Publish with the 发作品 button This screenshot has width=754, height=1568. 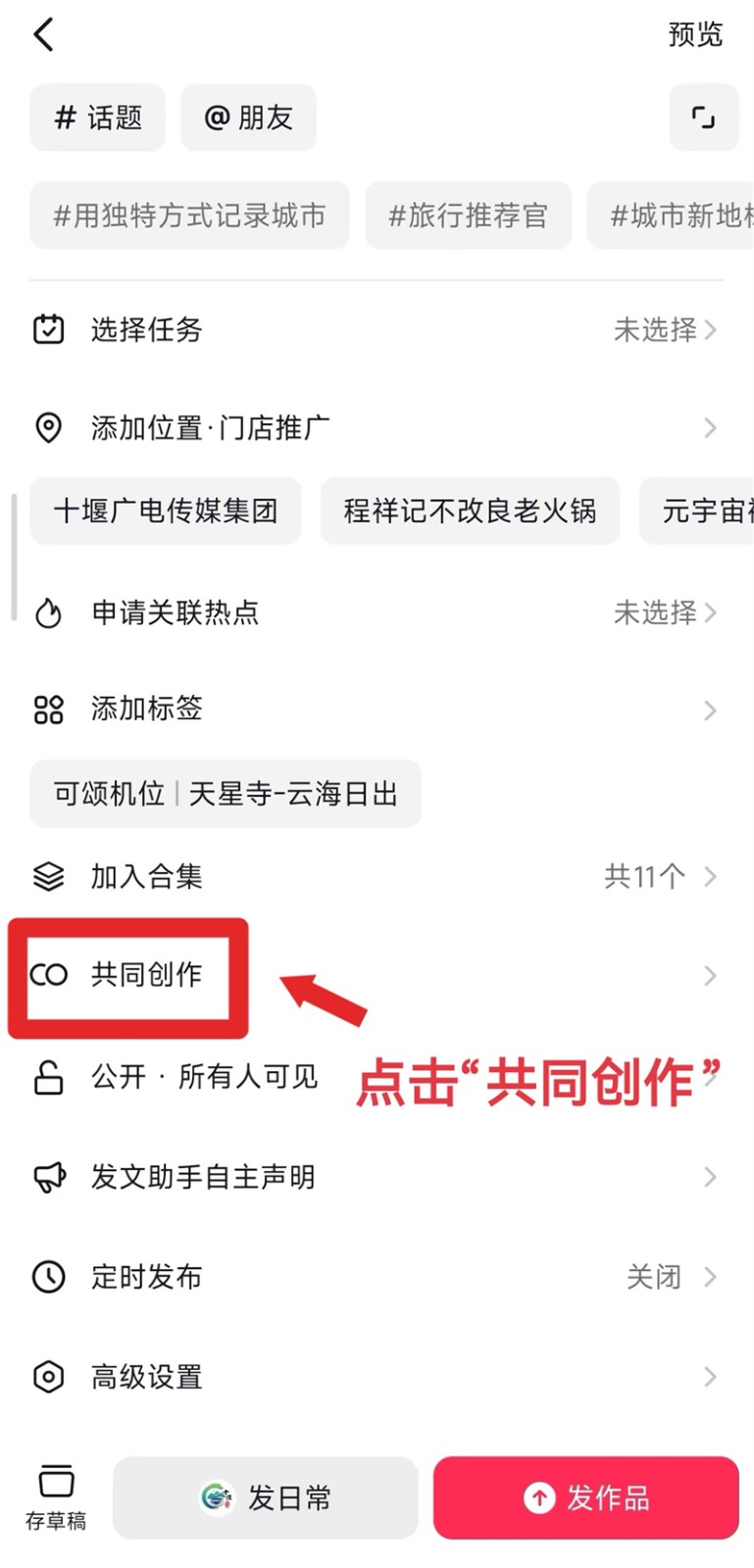(x=586, y=1497)
